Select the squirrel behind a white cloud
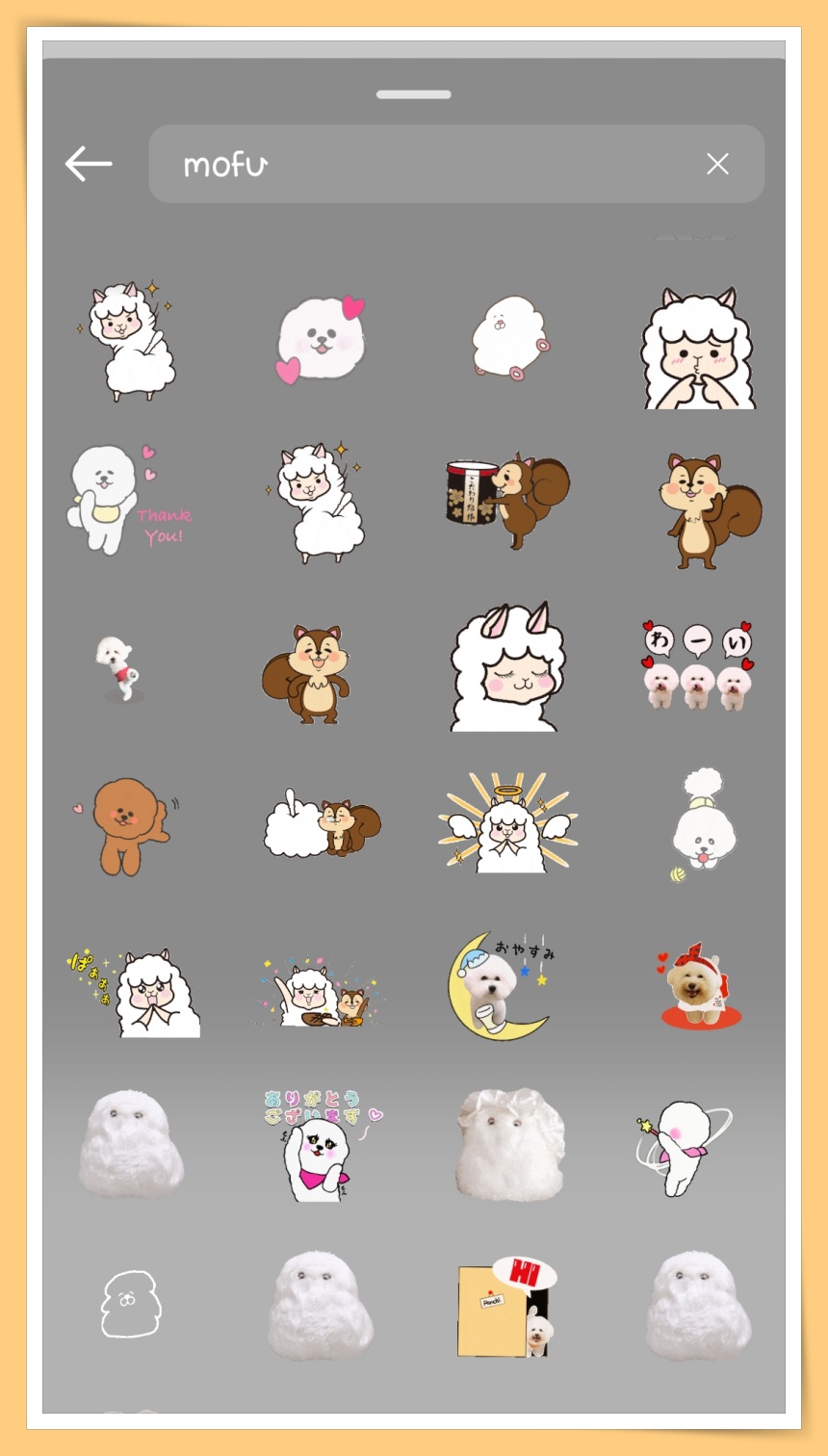Image resolution: width=828 pixels, height=1456 pixels. tap(322, 825)
